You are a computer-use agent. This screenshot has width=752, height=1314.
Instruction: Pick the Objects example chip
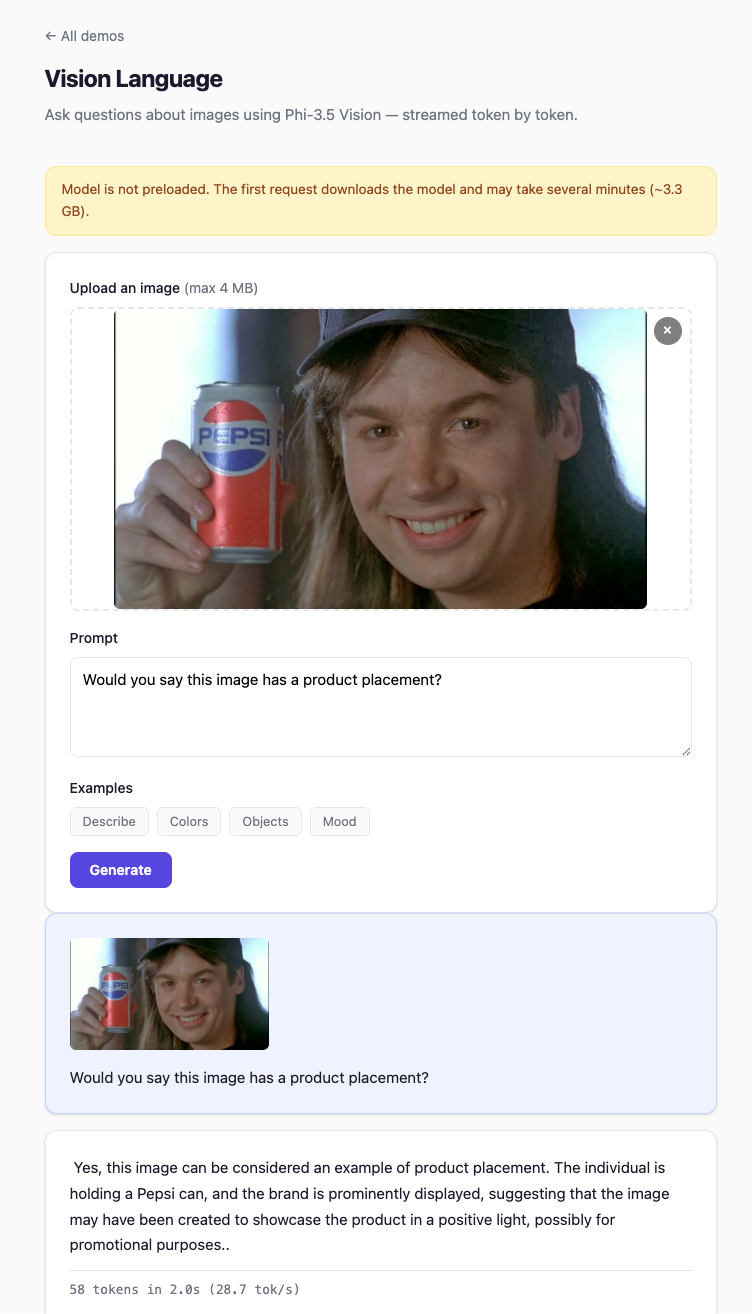pyautogui.click(x=265, y=821)
